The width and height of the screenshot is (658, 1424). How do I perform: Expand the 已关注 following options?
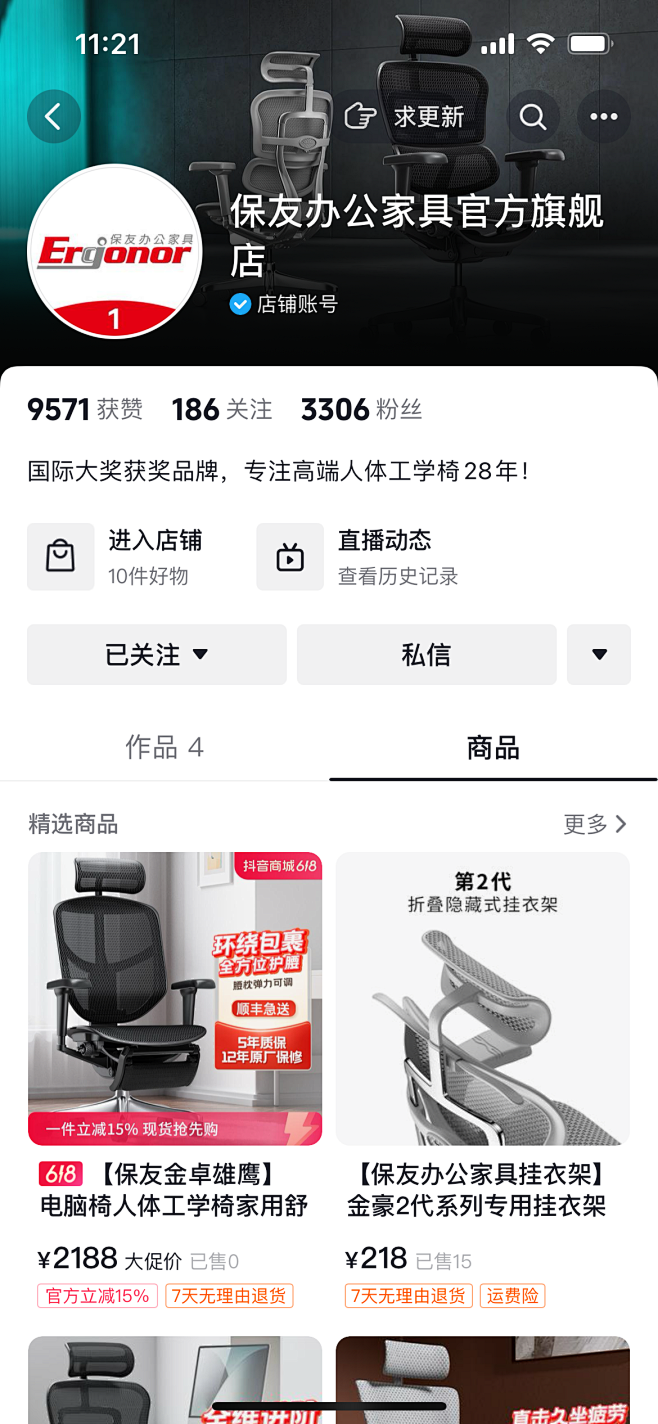point(157,655)
